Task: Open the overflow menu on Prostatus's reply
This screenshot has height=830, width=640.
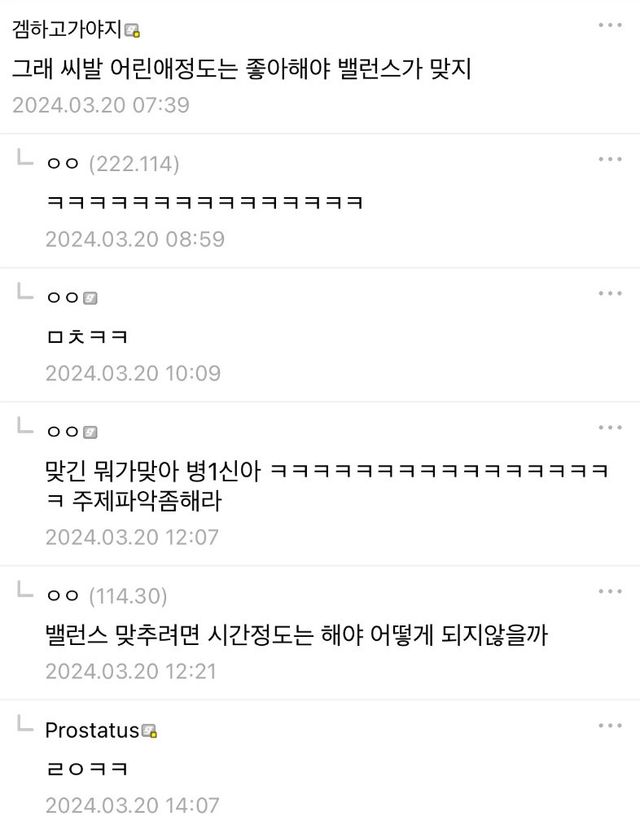Action: coord(610,725)
